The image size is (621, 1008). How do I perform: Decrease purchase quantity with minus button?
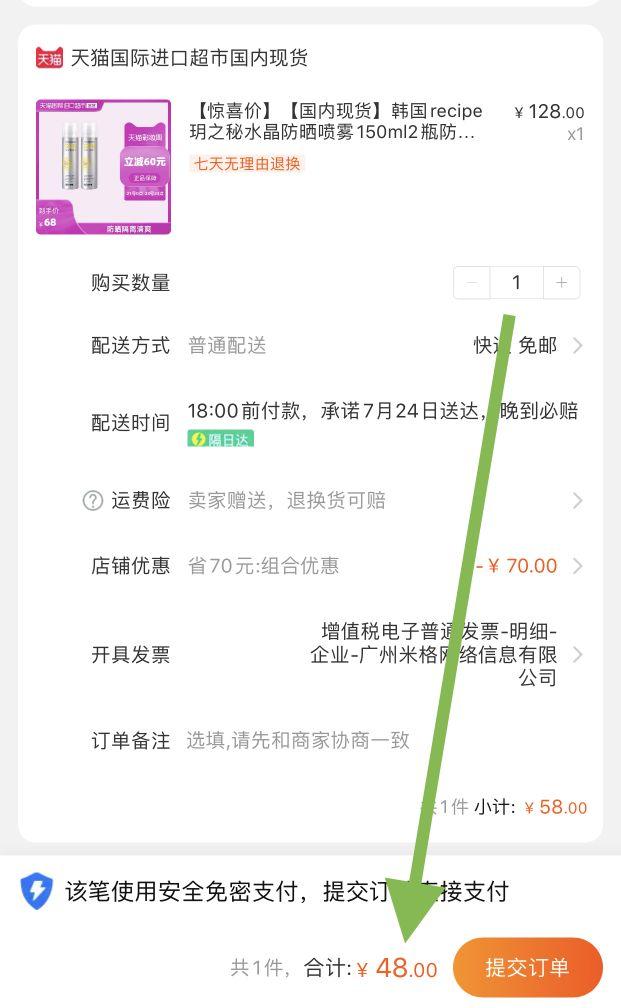pos(472,283)
